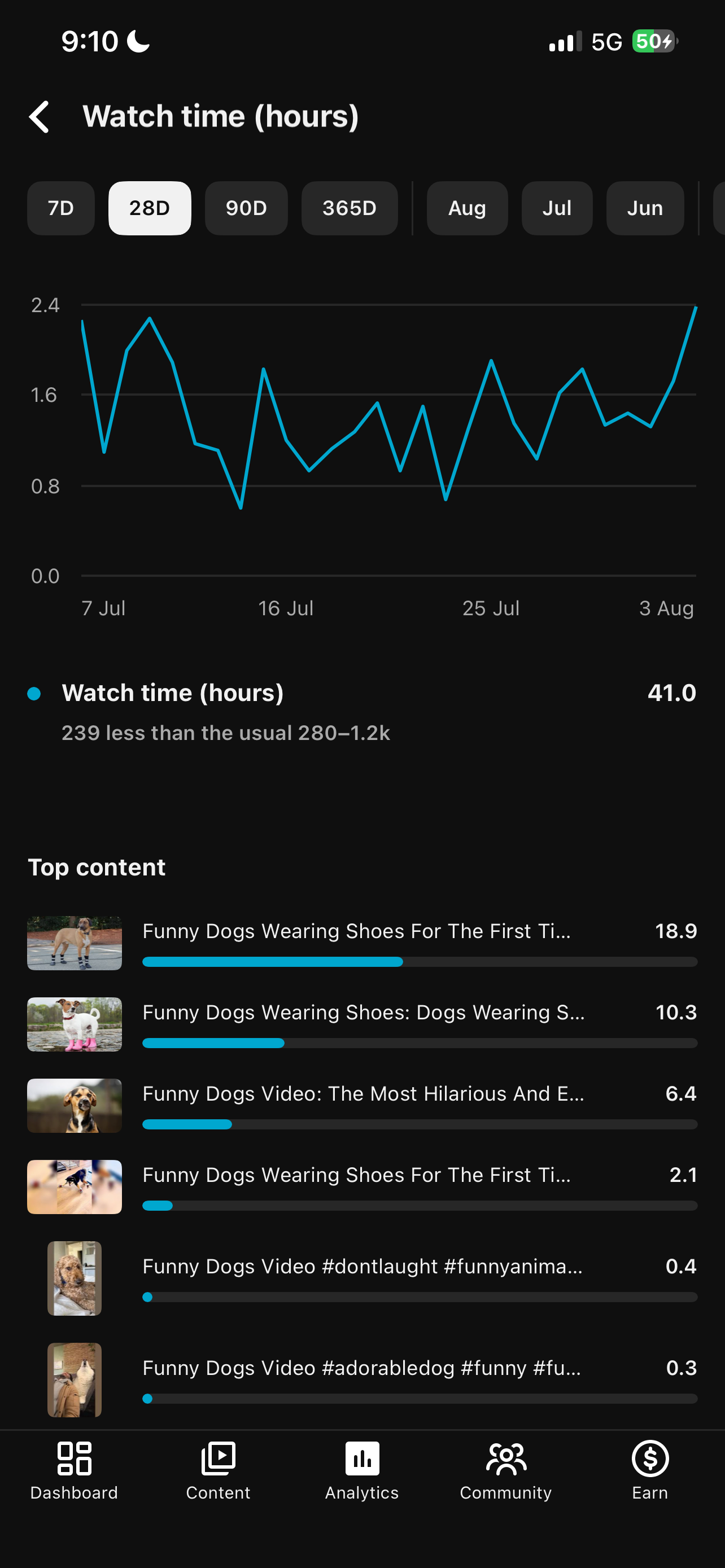Filter by the Aug month chip
Screen dimensions: 725x1568
(467, 208)
